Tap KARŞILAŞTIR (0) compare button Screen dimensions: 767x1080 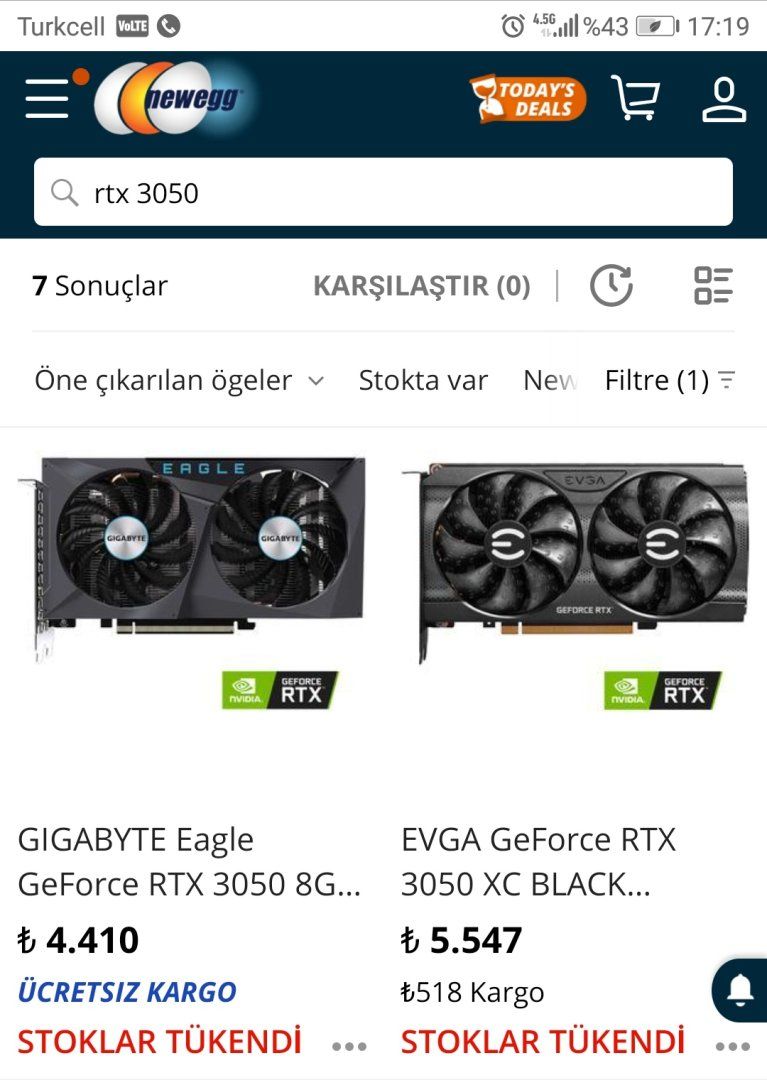point(421,286)
